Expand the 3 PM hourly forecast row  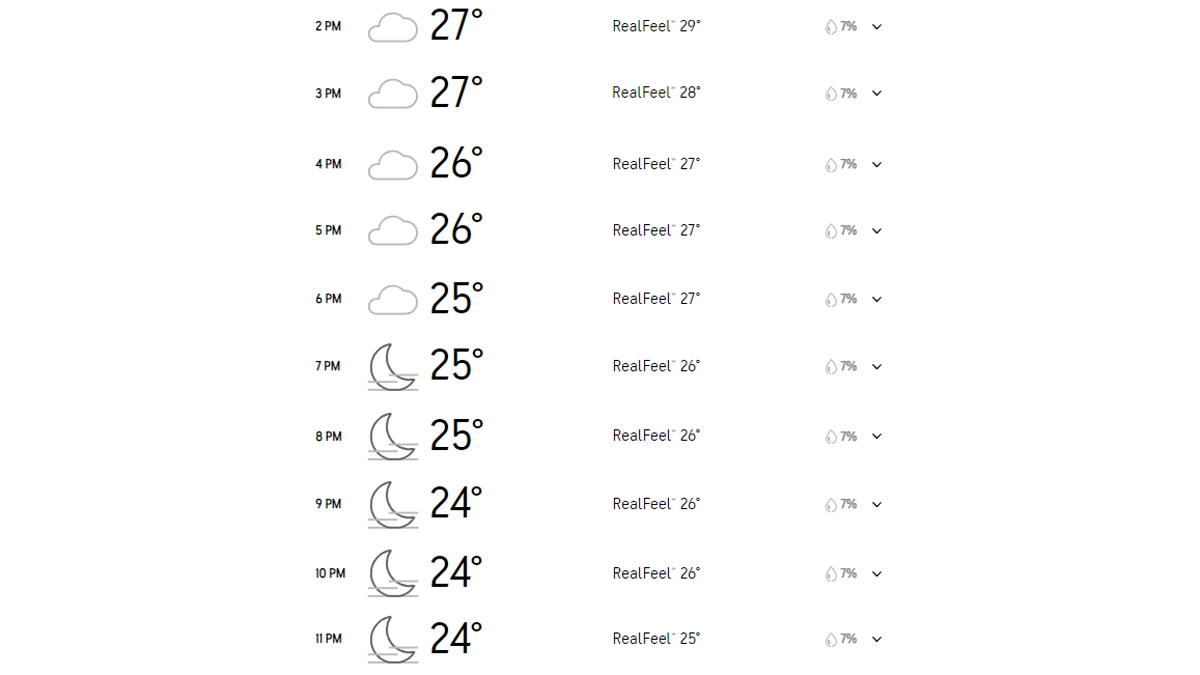click(877, 93)
